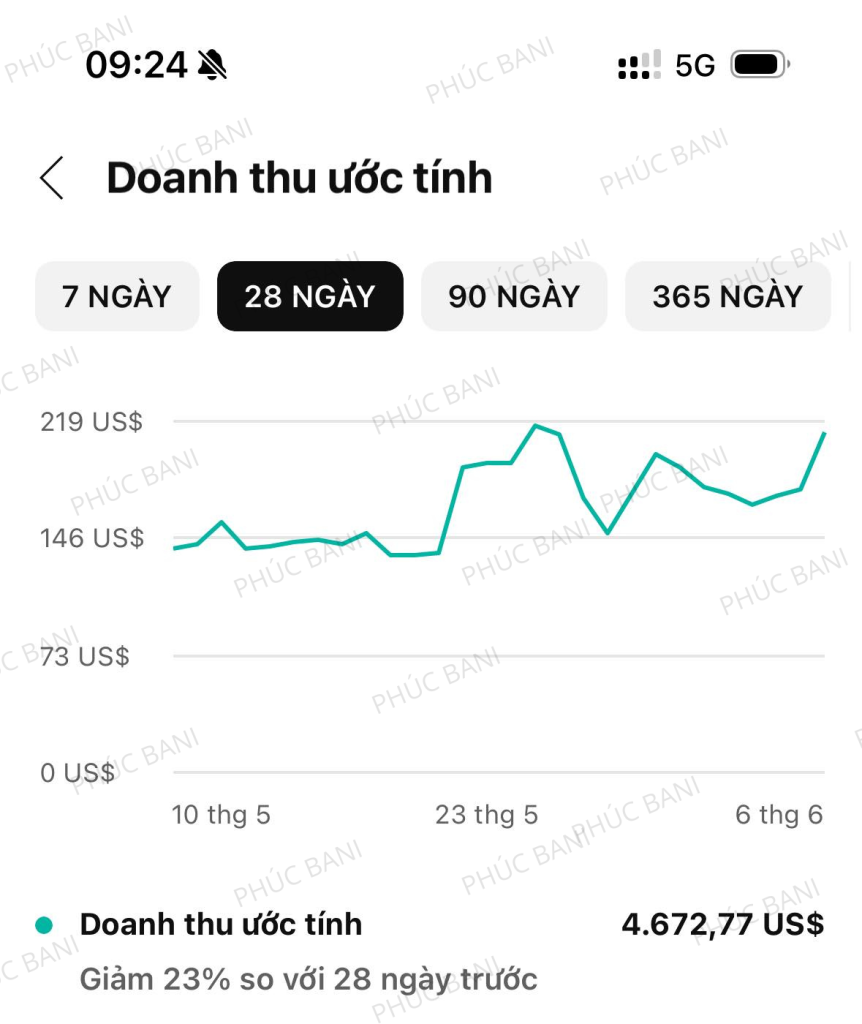Switch to the 365 NGÀY range

(727, 297)
